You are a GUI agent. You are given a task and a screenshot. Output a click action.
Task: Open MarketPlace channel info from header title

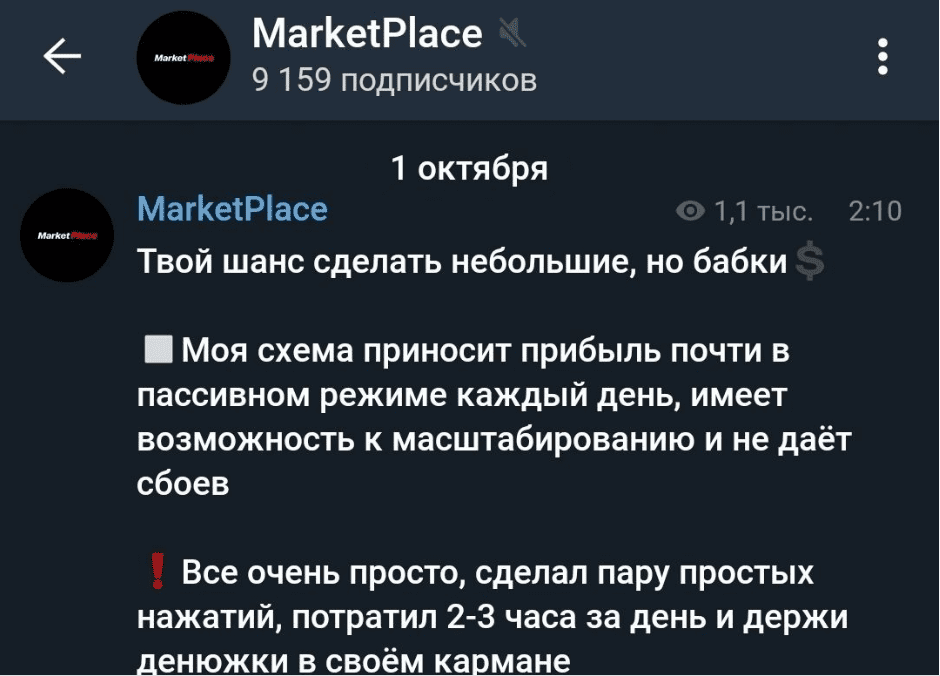[367, 34]
